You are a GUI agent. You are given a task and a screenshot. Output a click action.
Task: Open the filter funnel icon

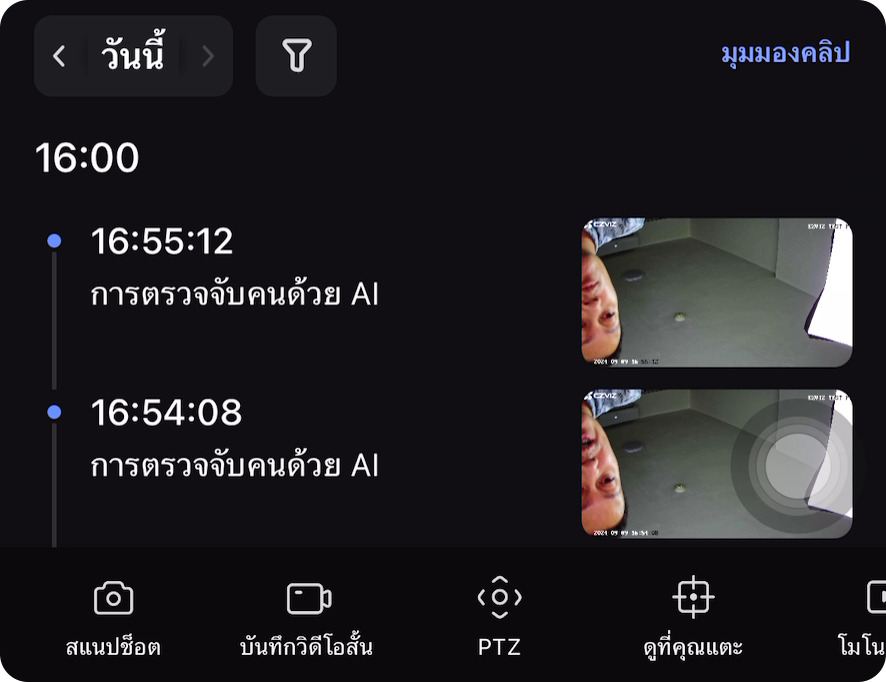tap(296, 56)
